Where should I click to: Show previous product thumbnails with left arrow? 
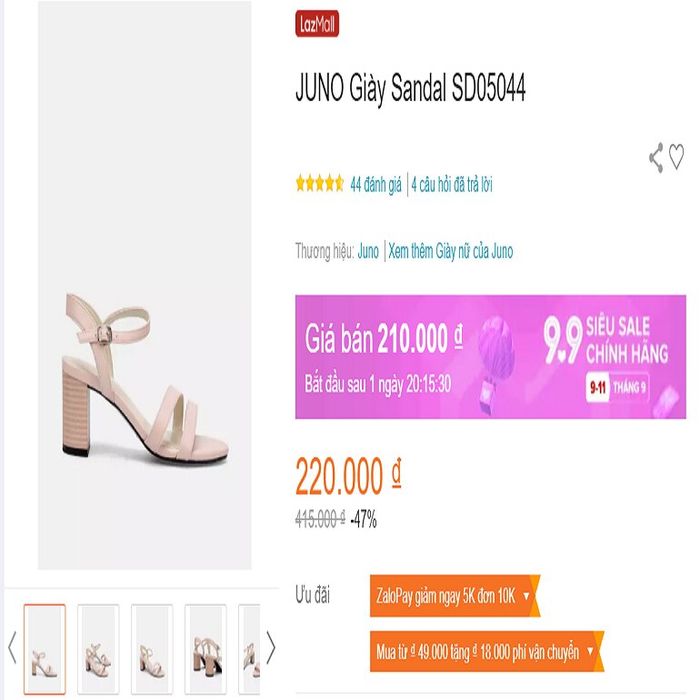click(x=12, y=648)
